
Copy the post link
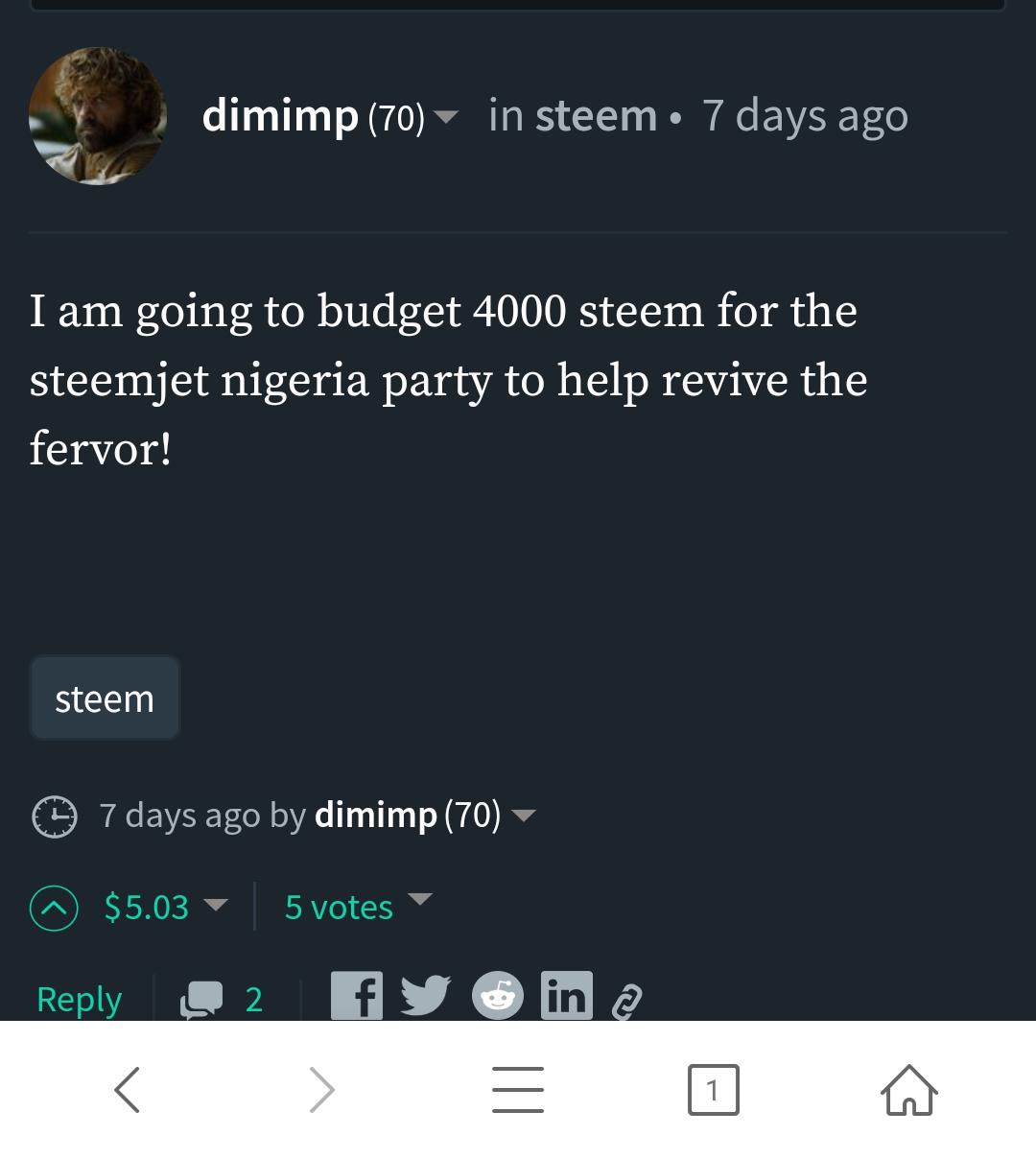[x=625, y=1001]
